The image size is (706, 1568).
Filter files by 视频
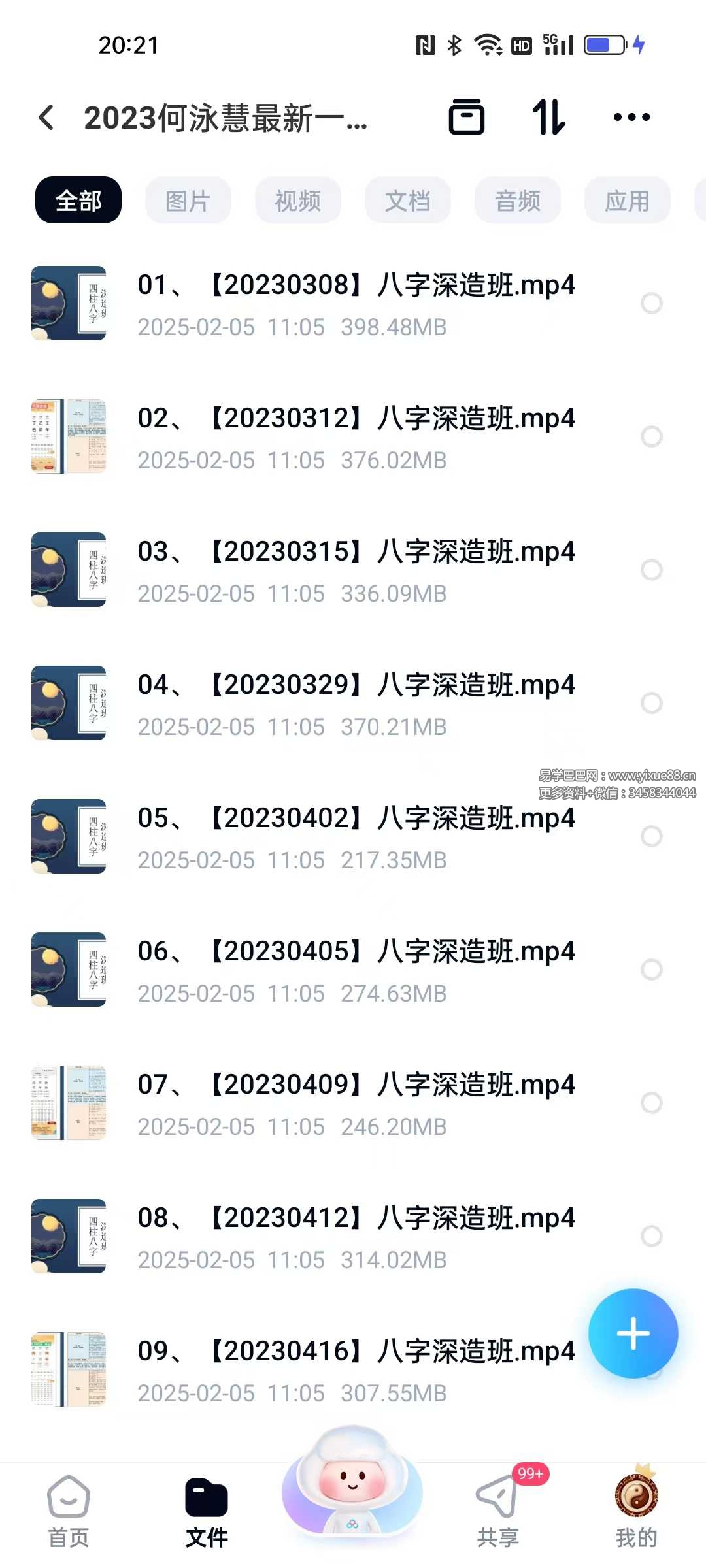click(297, 201)
